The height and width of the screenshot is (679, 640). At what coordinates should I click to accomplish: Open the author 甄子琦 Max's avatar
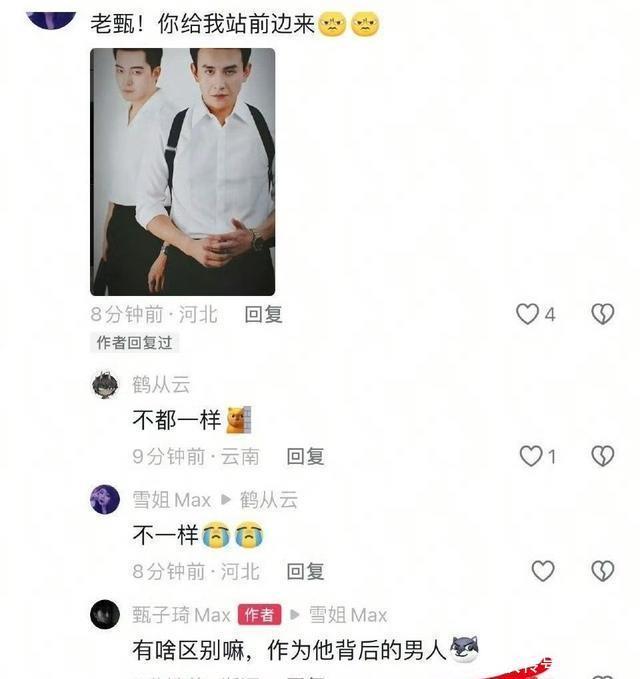click(105, 614)
